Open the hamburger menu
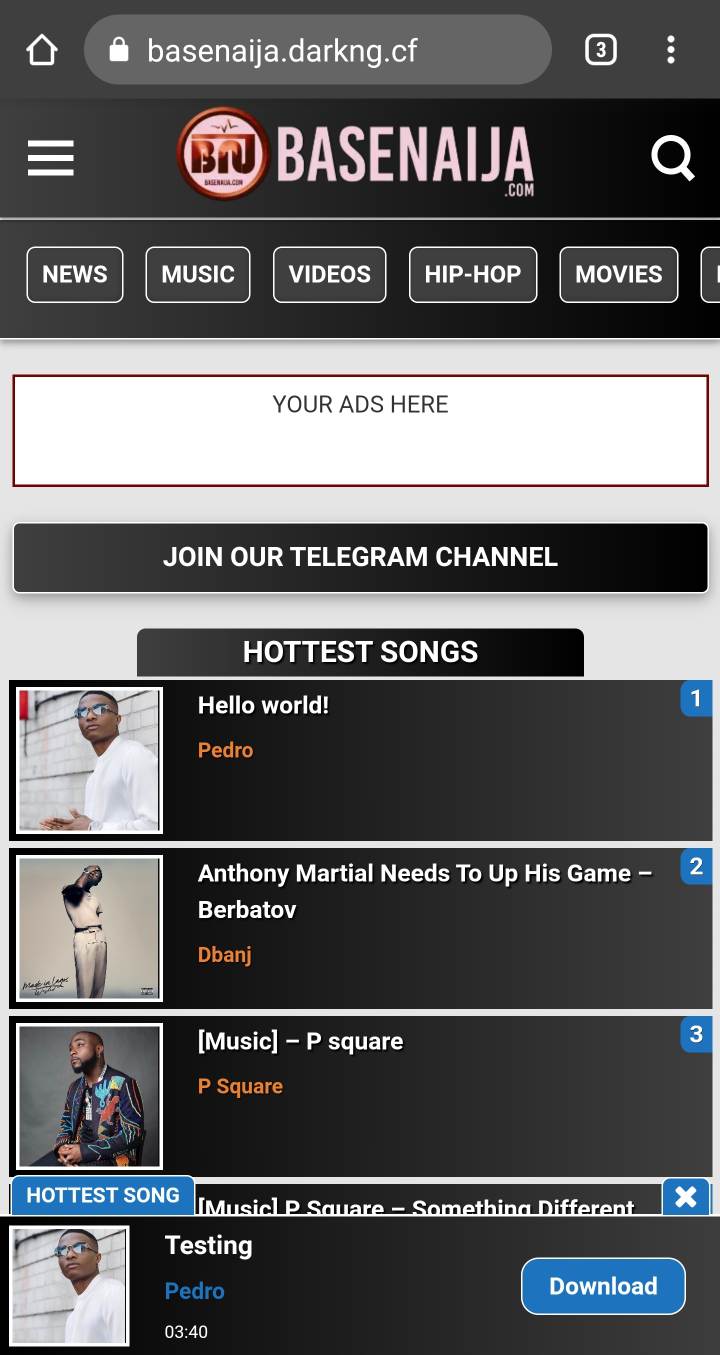720x1355 pixels. tap(50, 158)
